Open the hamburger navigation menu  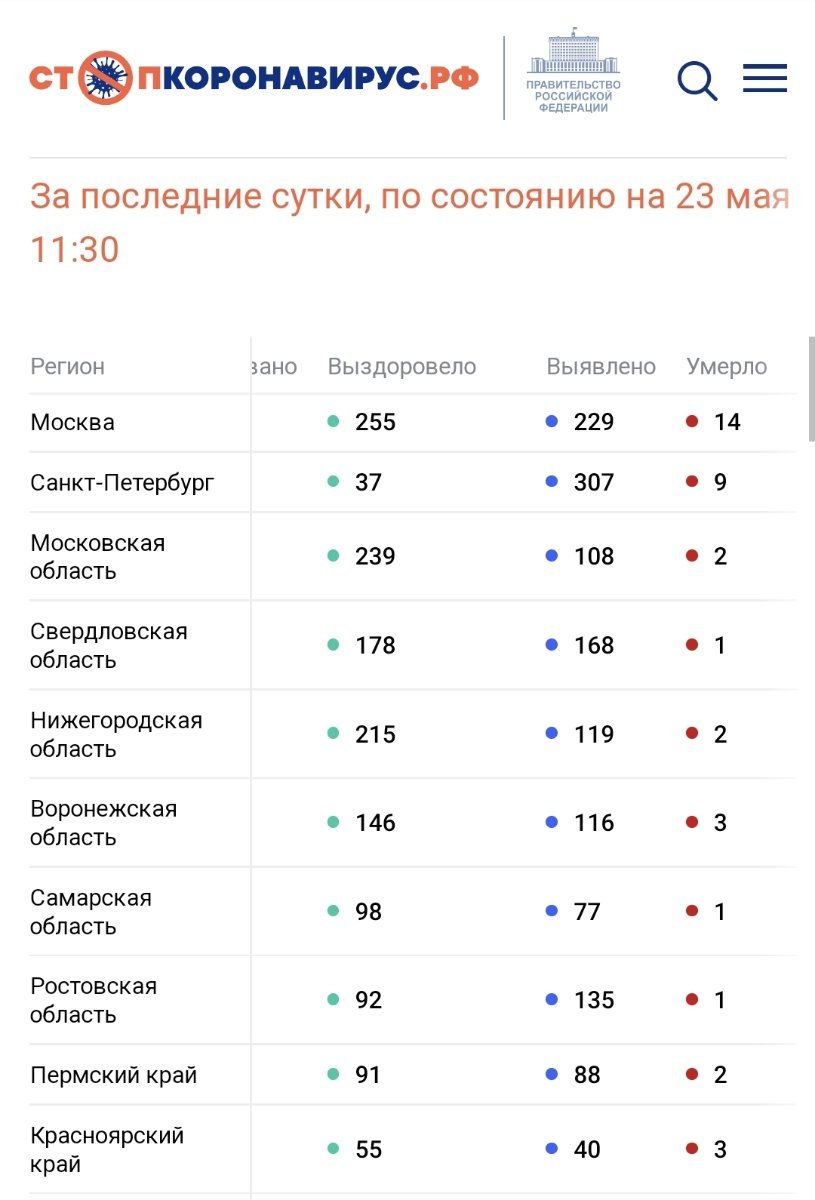tap(765, 78)
